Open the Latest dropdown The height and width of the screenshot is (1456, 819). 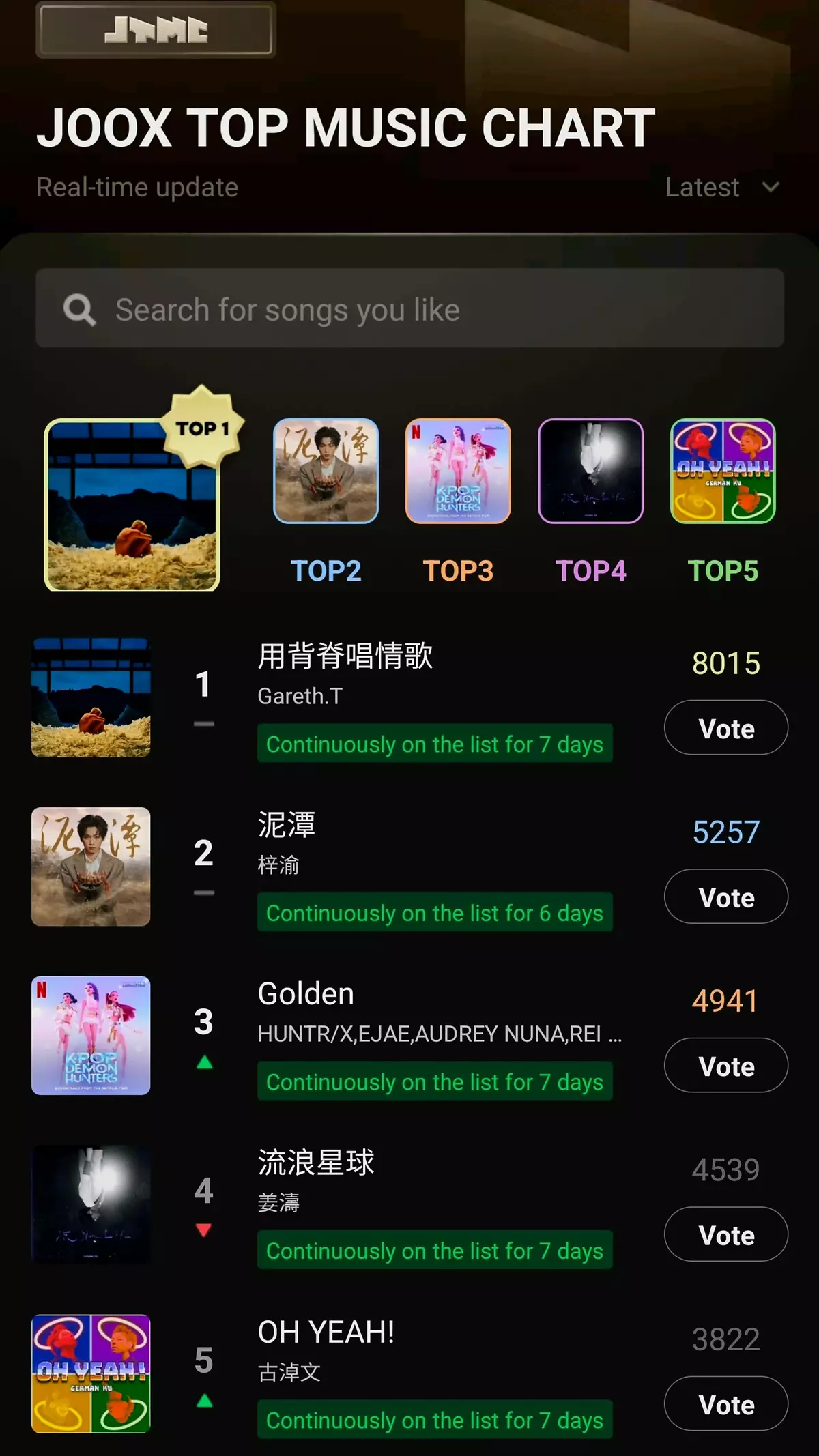[721, 188]
